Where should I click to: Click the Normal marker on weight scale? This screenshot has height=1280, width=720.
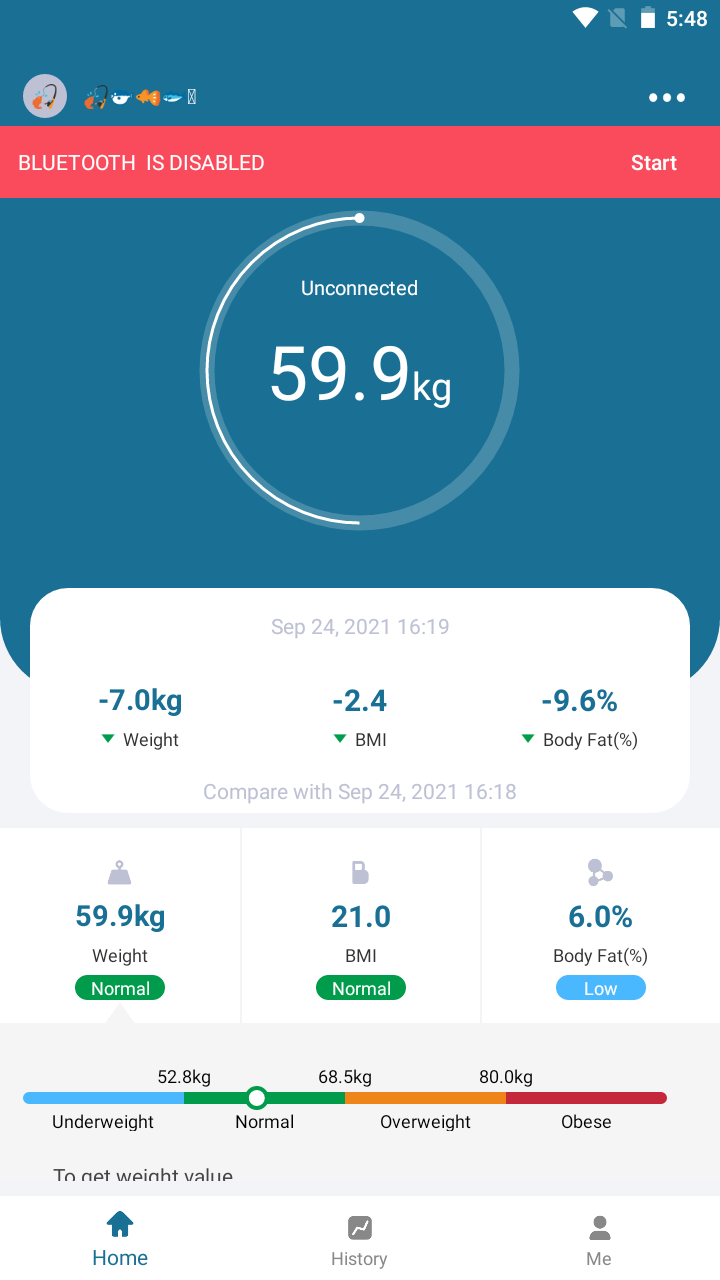point(257,1097)
